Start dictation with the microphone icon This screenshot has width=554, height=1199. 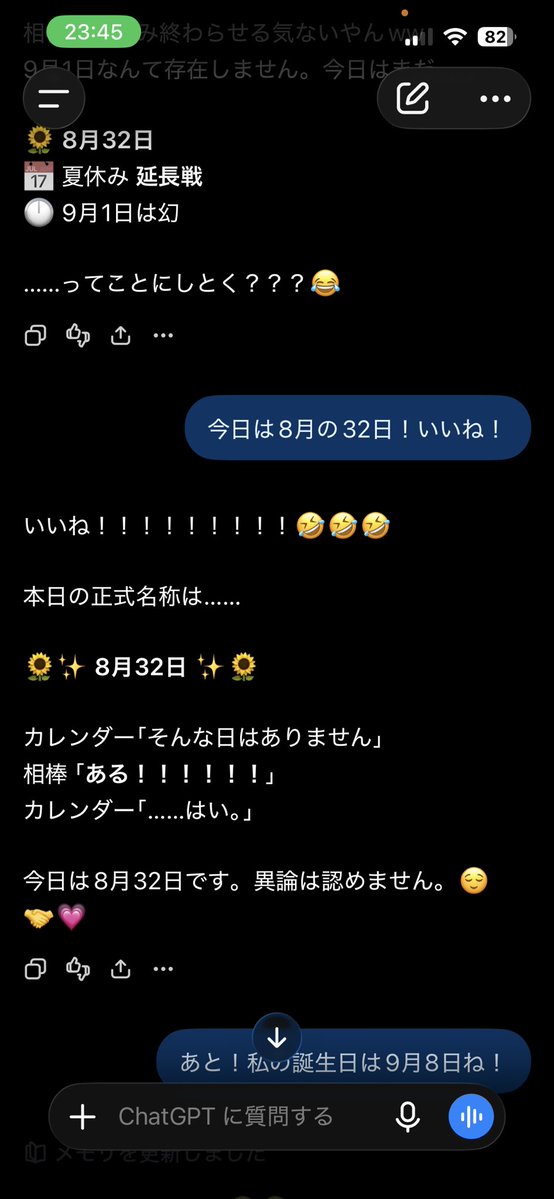tap(408, 1117)
